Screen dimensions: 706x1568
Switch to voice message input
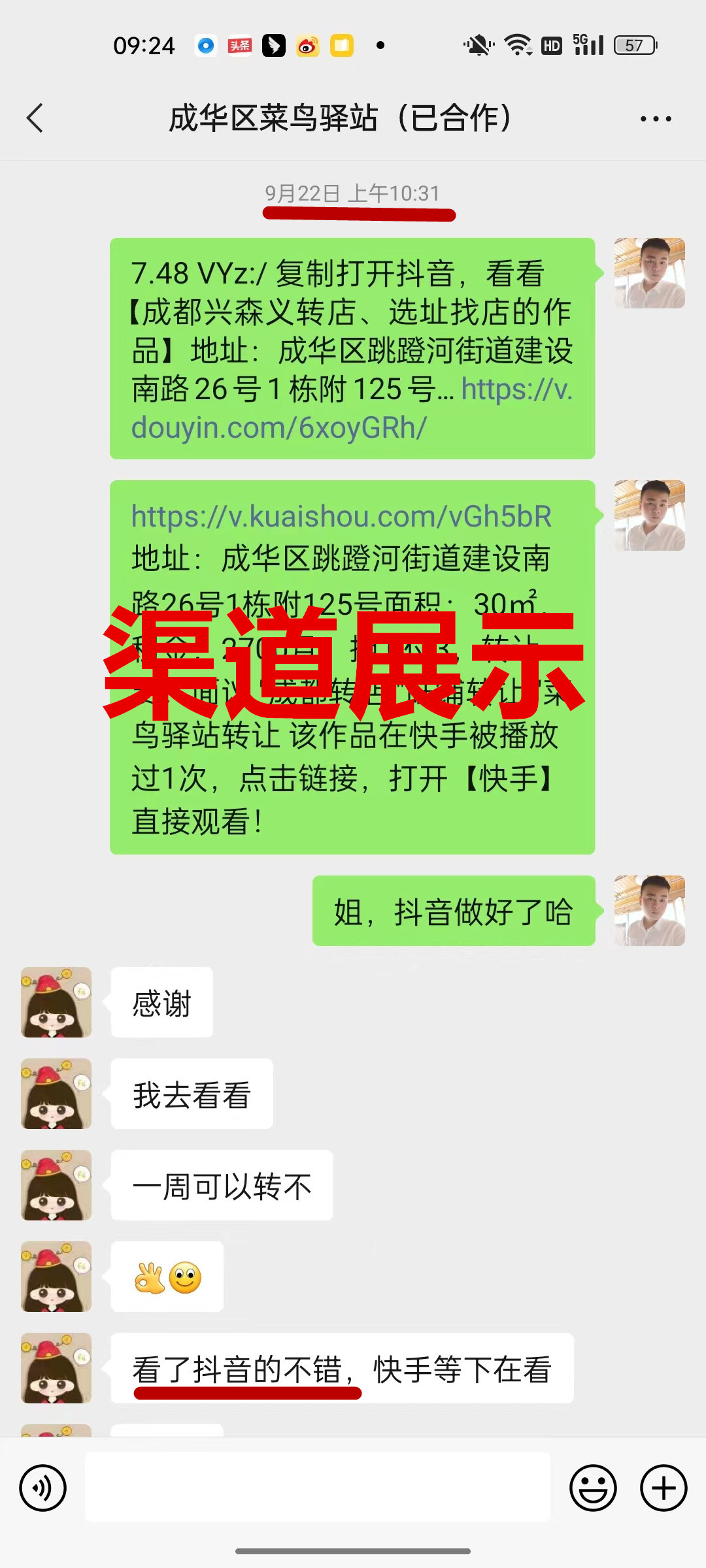point(43,1488)
